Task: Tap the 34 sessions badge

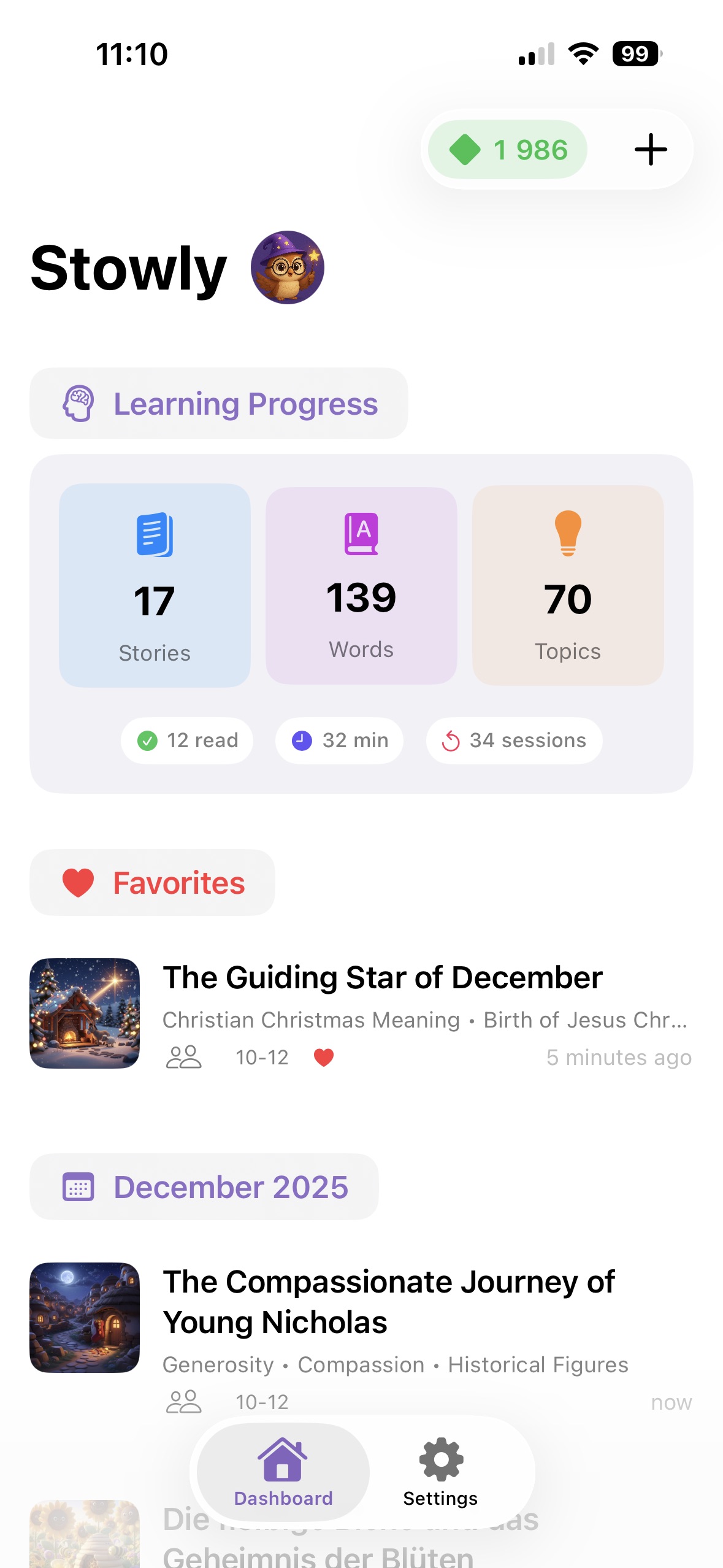Action: point(514,740)
